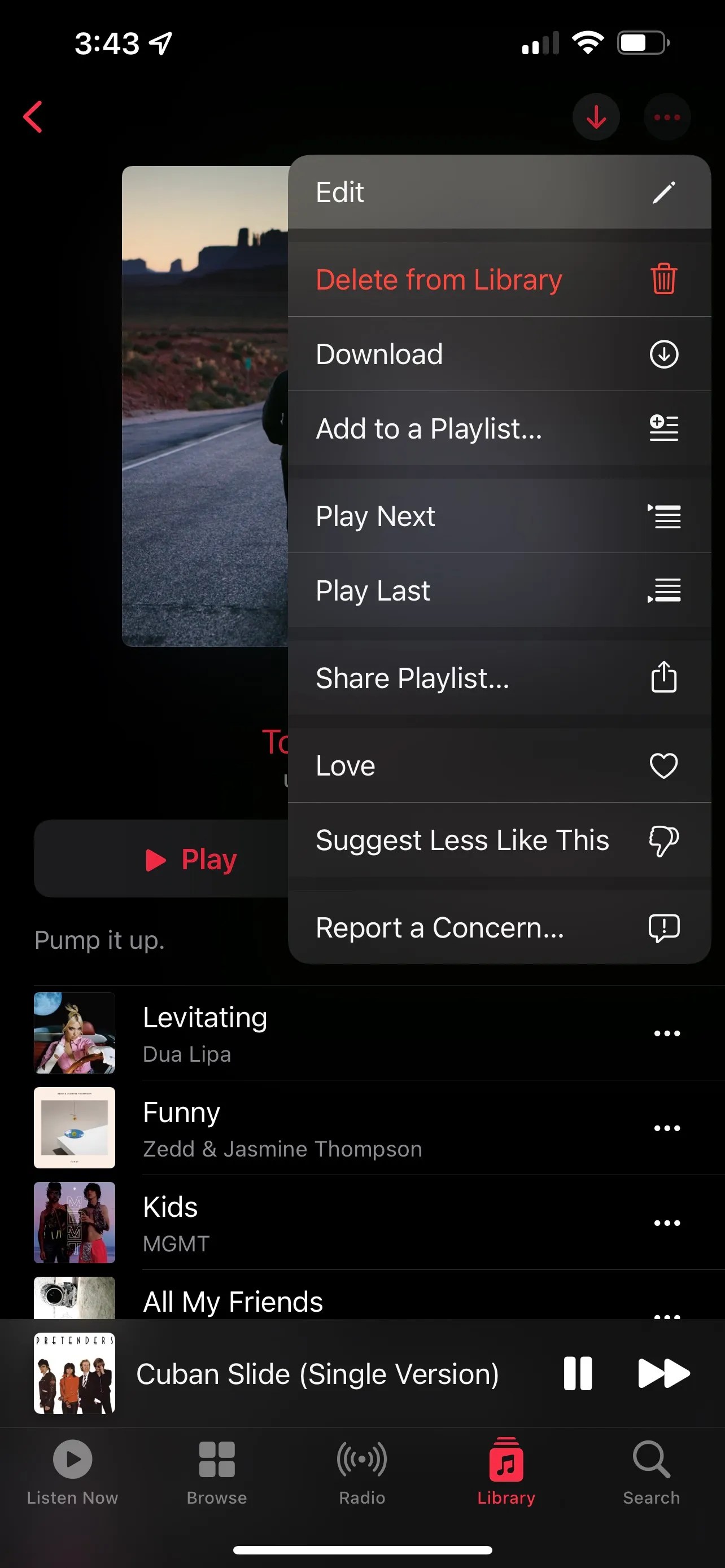Open the Download option in the menu
Image resolution: width=725 pixels, height=1568 pixels.
pos(499,354)
